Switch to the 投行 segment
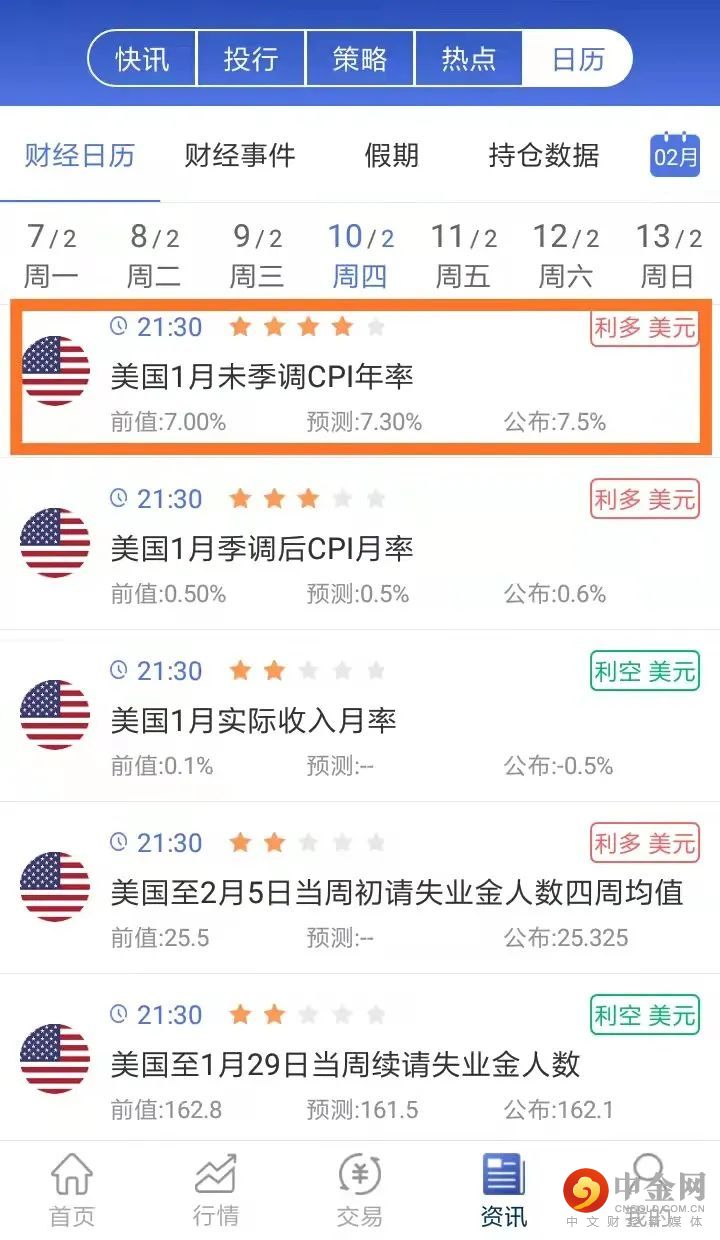The width and height of the screenshot is (720, 1240). [251, 59]
